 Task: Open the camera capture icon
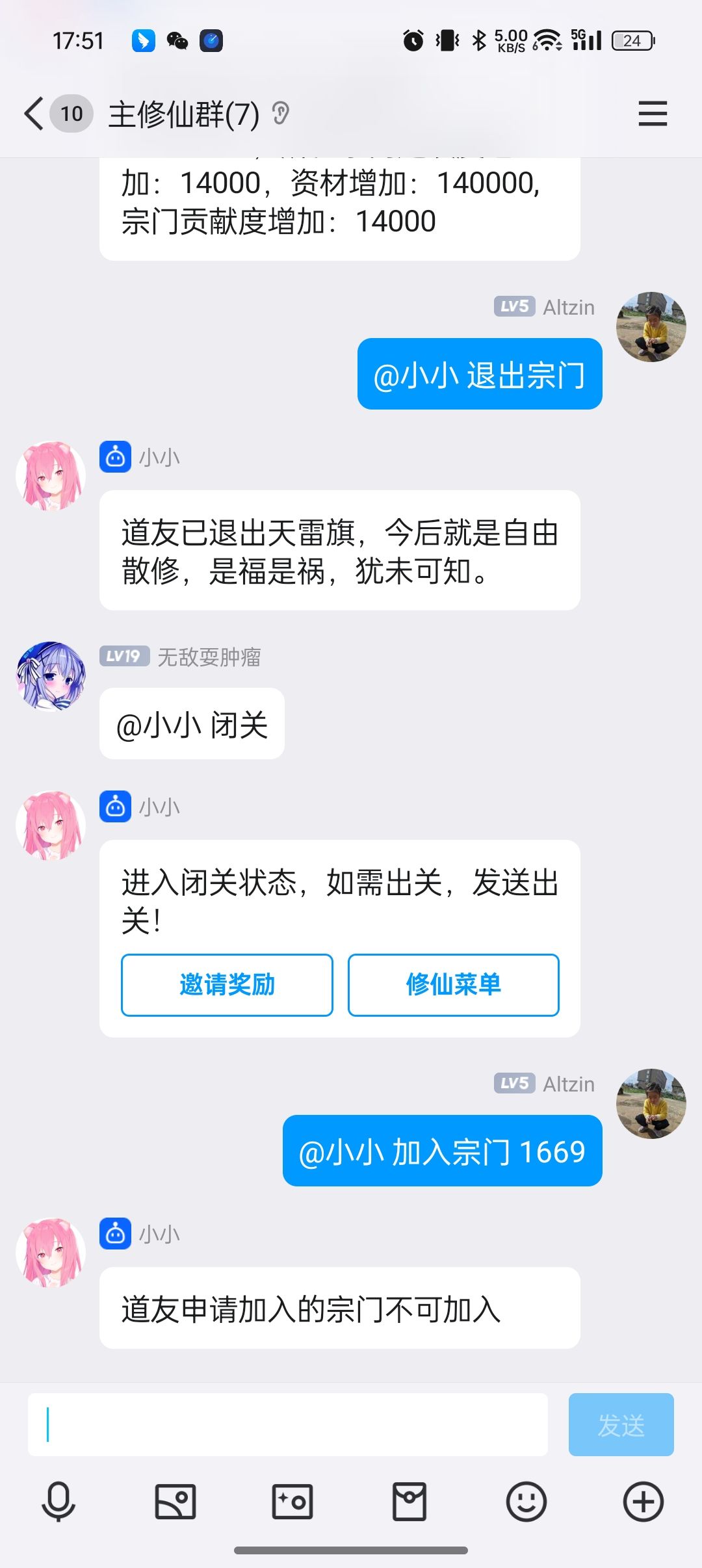292,1502
